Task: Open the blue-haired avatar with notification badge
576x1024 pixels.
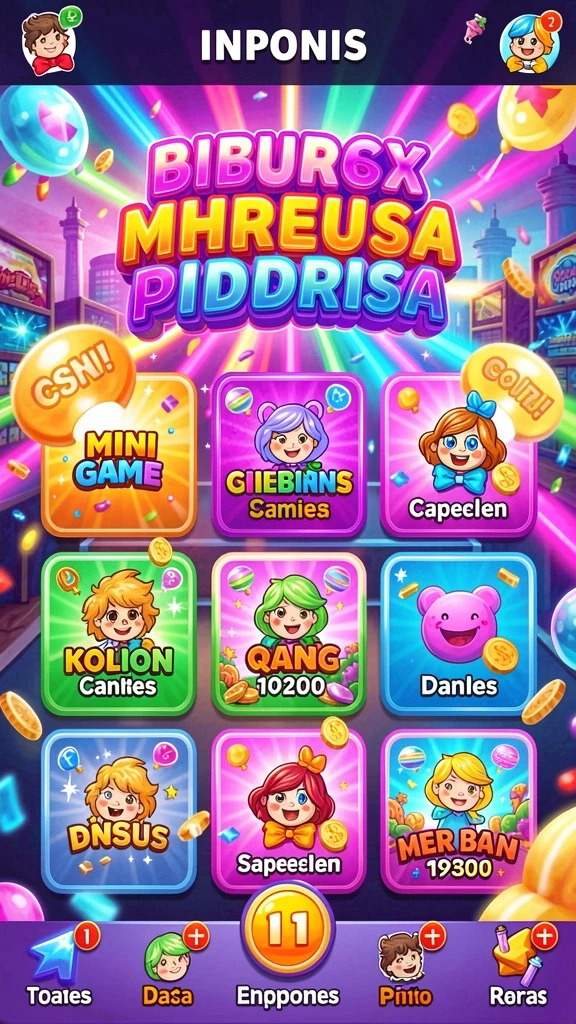Action: point(530,42)
